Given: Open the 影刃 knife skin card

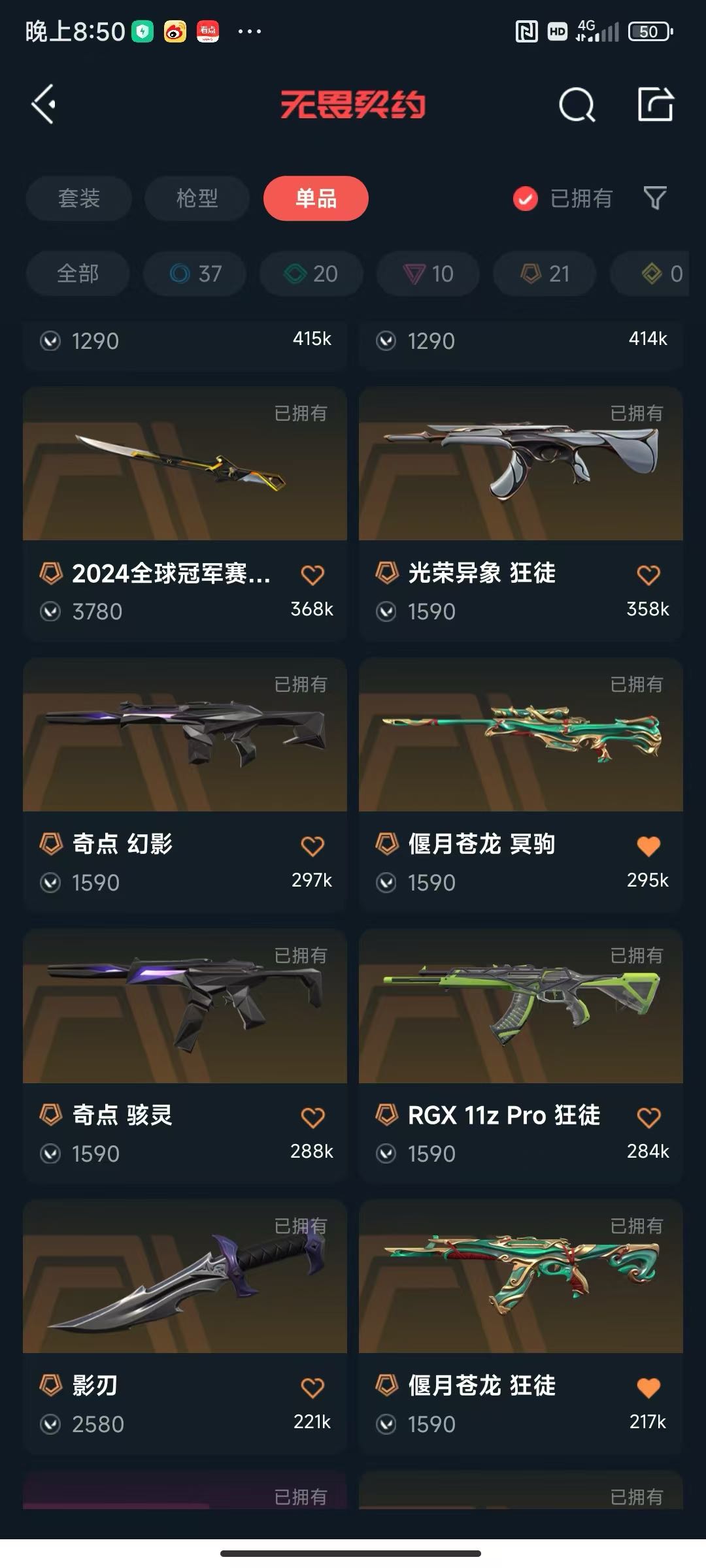Looking at the screenshot, I should pos(184,1277).
